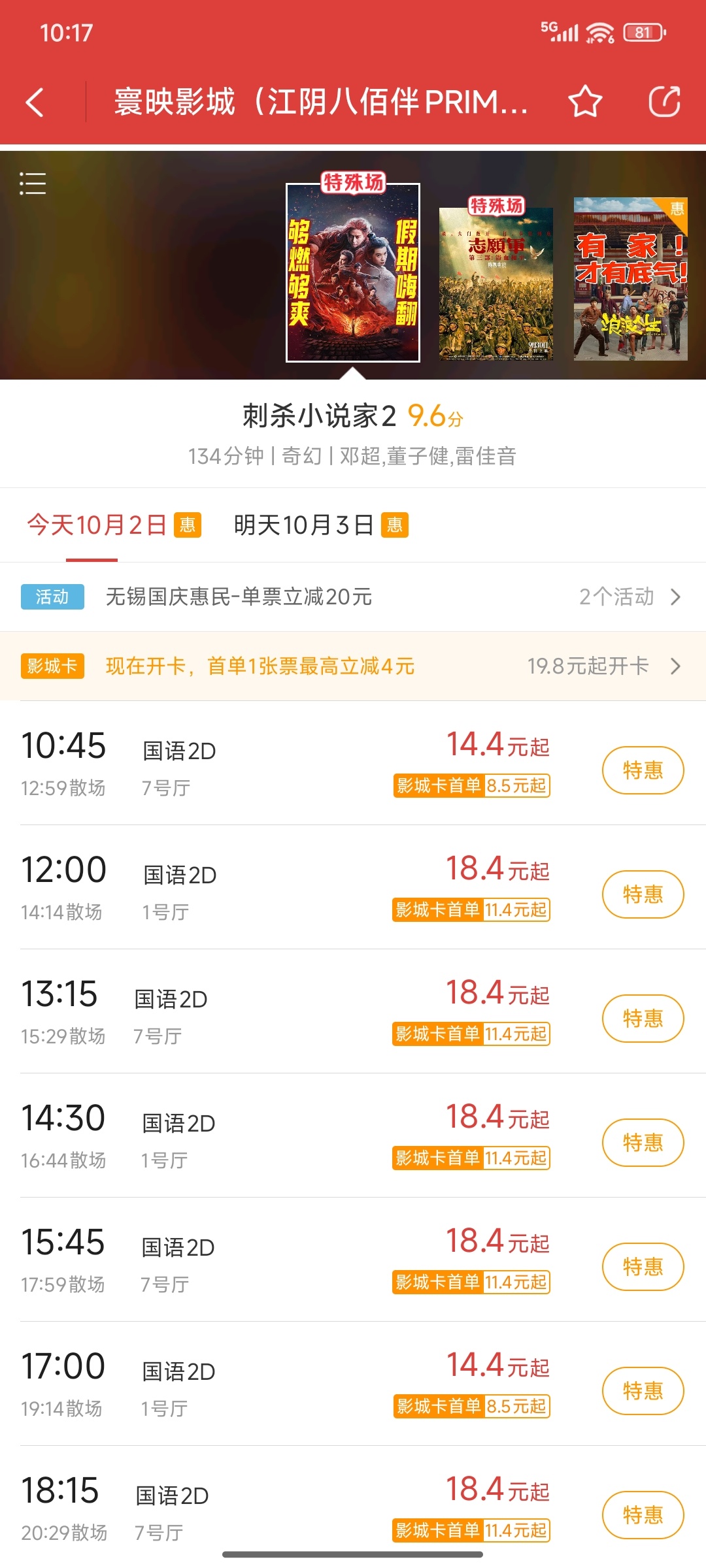Viewport: 706px width, 1568px height.
Task: Pick the 特惠 button for 15:45
Action: tap(643, 1267)
